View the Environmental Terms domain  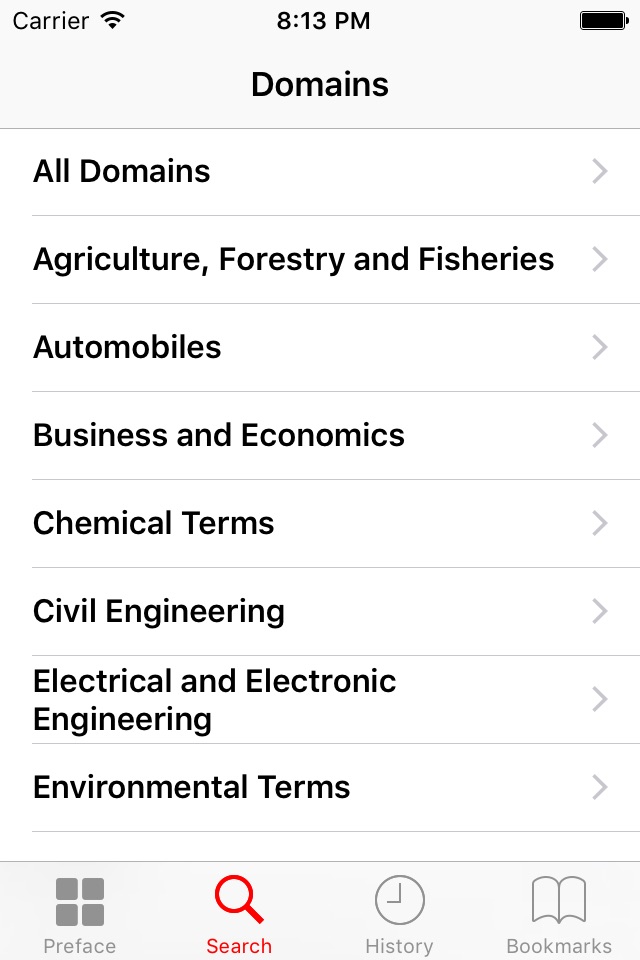[320, 788]
